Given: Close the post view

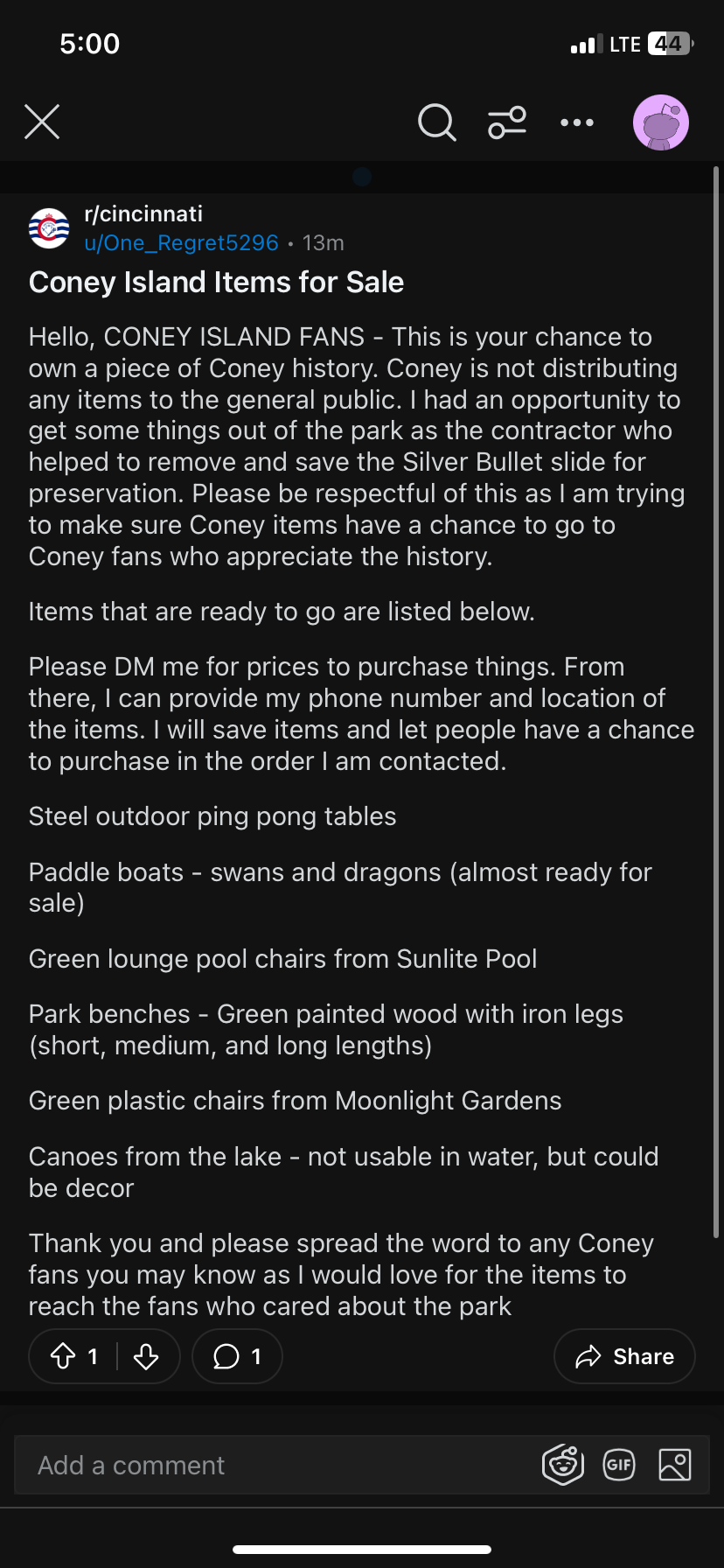Looking at the screenshot, I should point(42,122).
